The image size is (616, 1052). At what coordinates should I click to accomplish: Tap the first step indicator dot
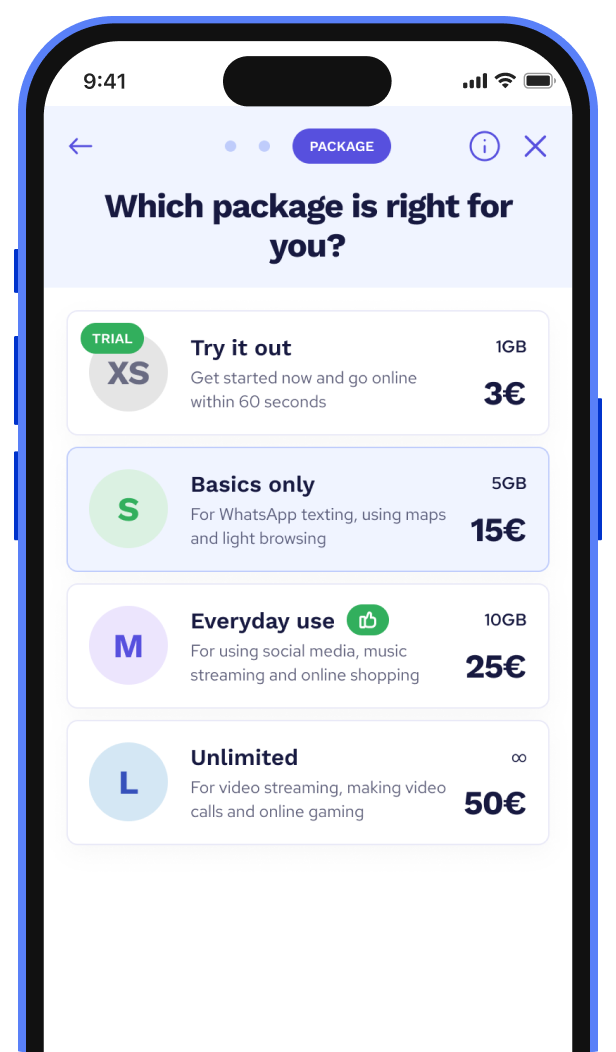coord(231,146)
